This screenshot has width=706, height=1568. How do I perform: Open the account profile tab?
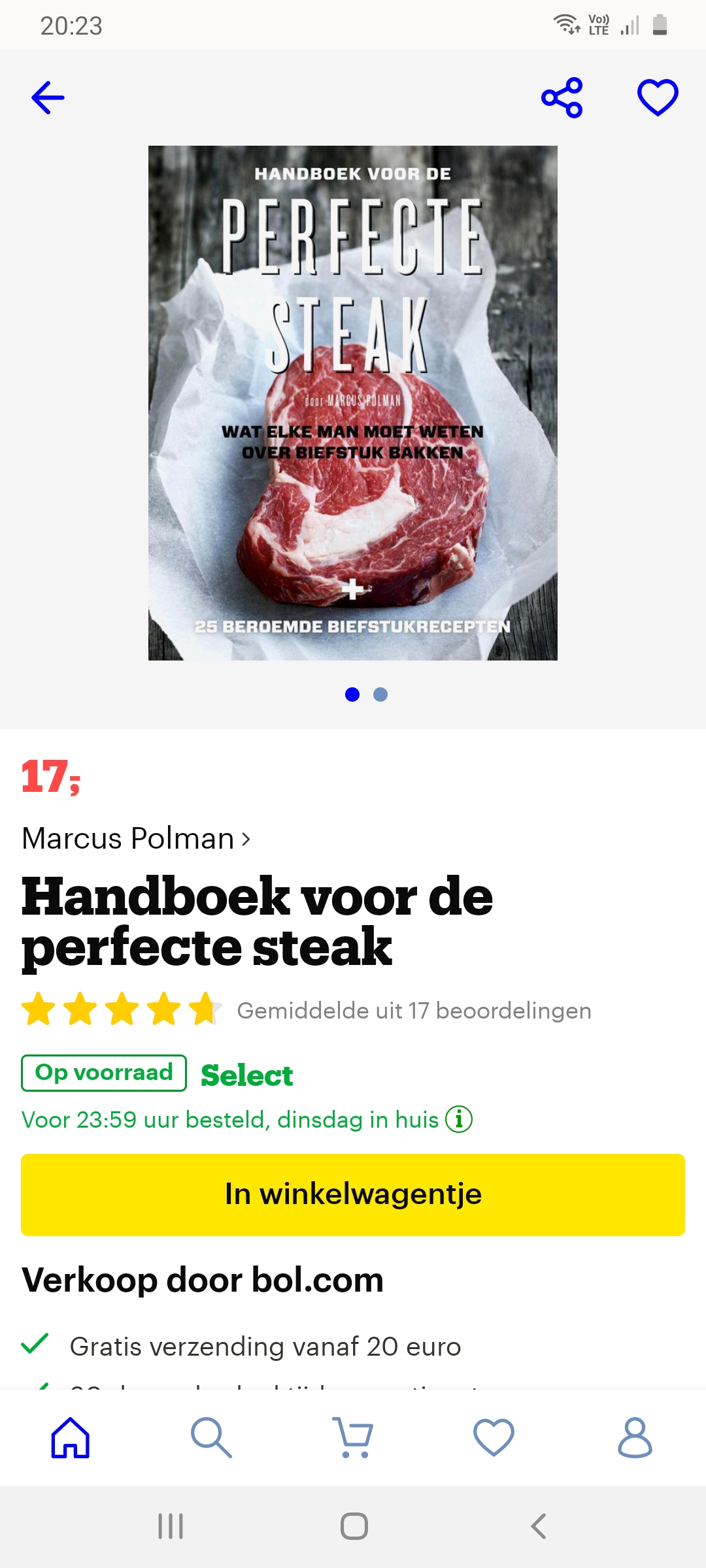pyautogui.click(x=635, y=1437)
